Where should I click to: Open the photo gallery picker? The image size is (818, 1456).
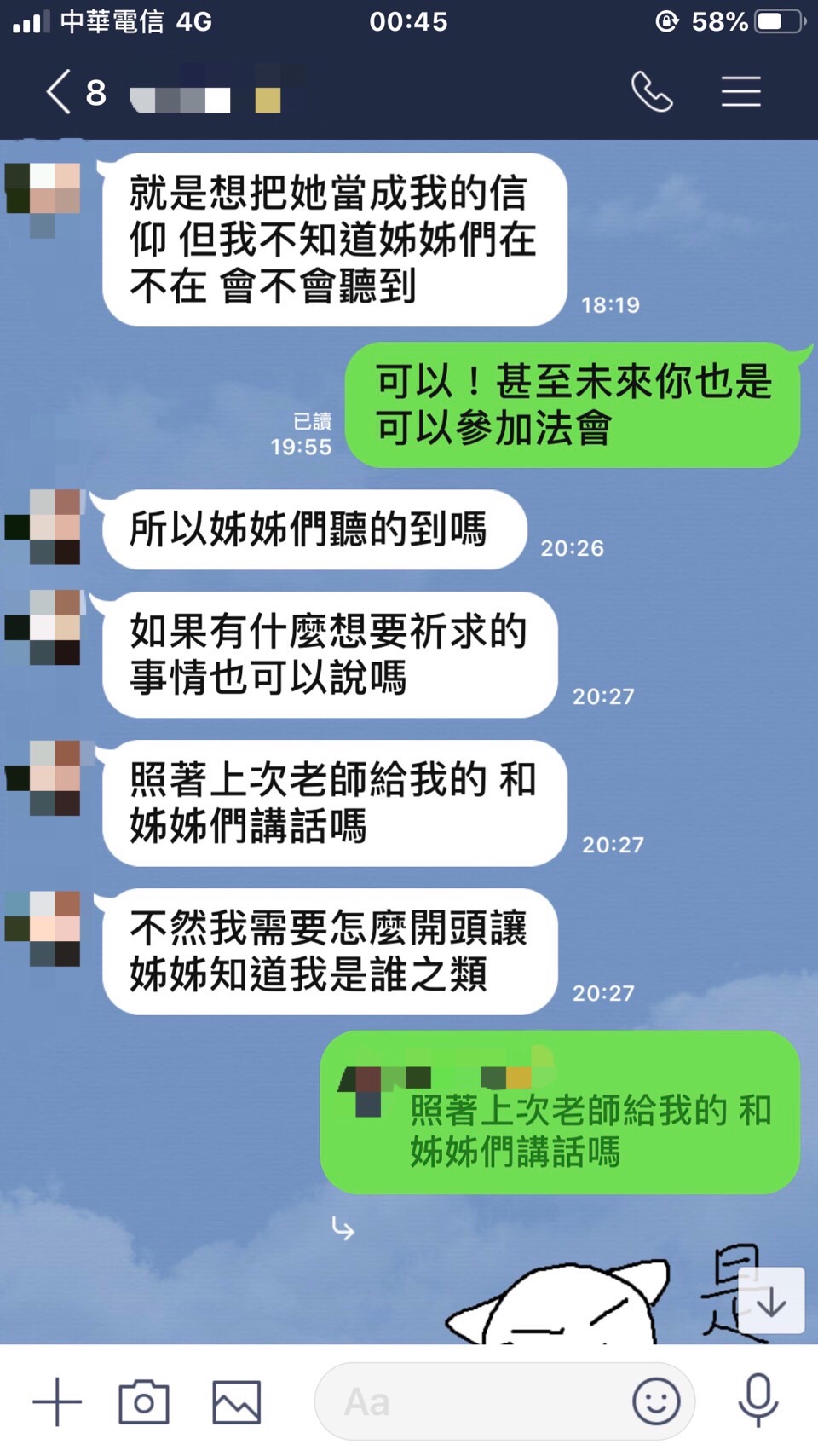click(236, 1401)
